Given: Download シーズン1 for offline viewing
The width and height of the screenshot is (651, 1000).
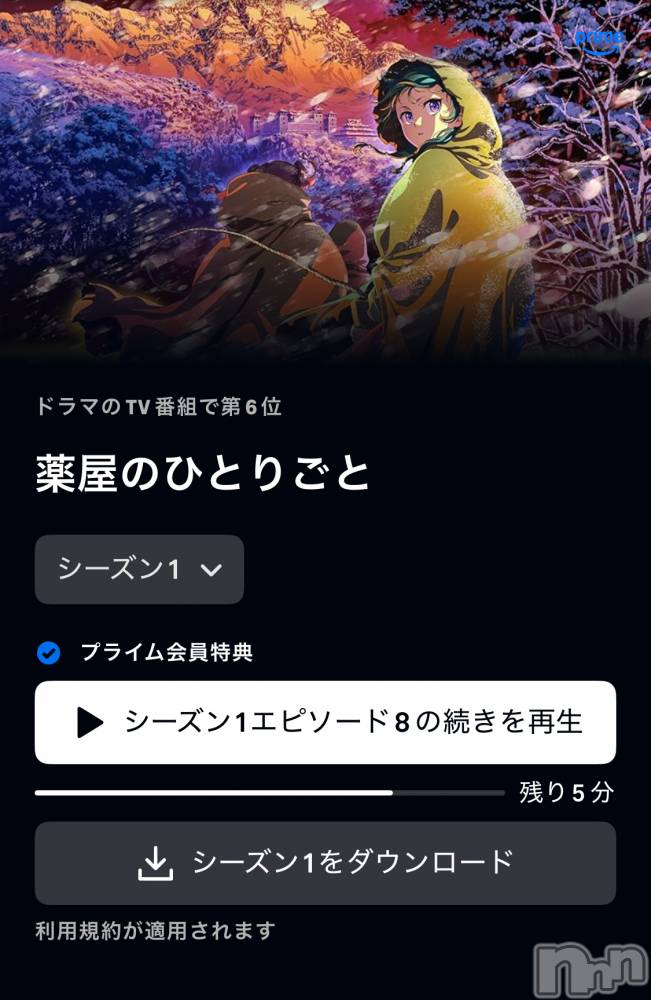Looking at the screenshot, I should pyautogui.click(x=325, y=863).
